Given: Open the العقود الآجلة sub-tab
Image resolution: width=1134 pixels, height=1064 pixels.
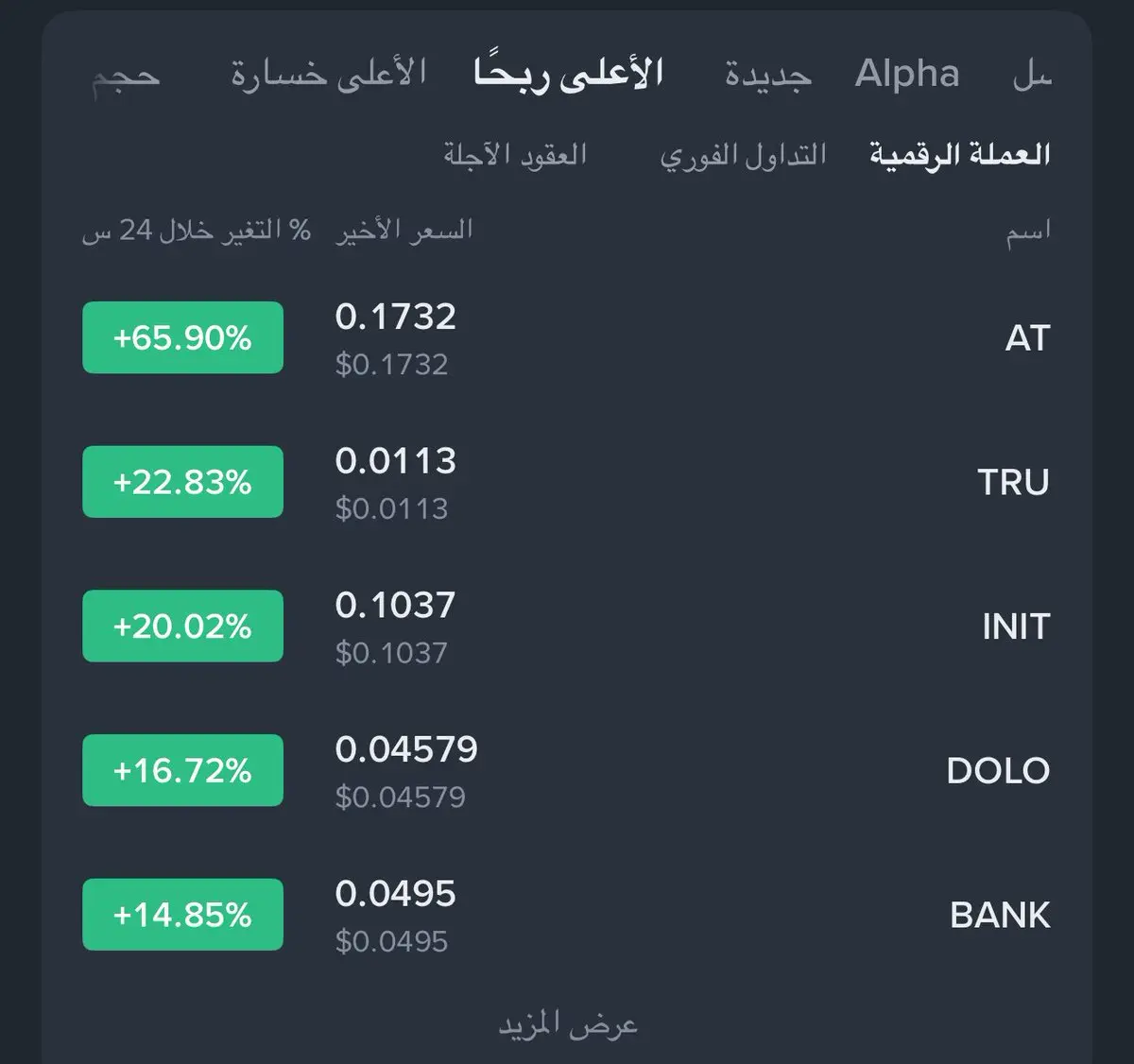Looking at the screenshot, I should [x=515, y=154].
